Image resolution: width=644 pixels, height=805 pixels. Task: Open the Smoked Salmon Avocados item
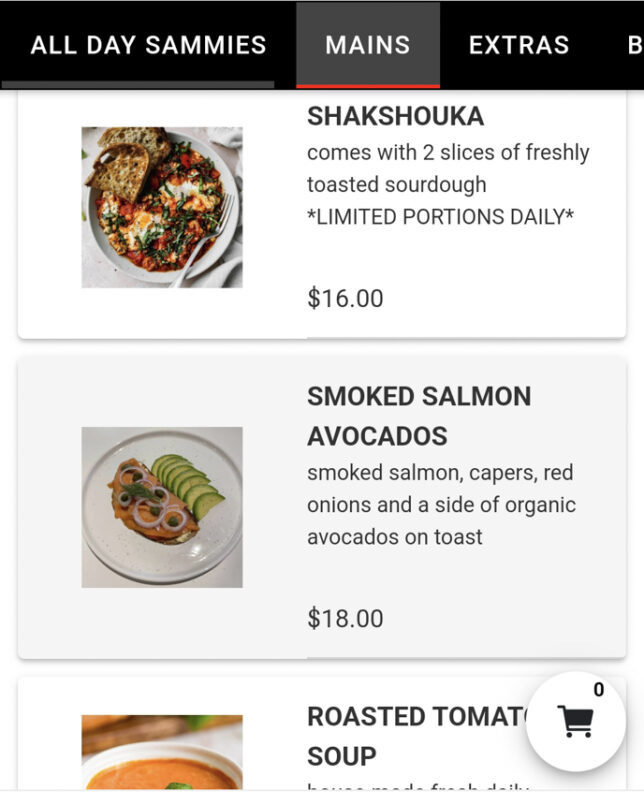(418, 415)
